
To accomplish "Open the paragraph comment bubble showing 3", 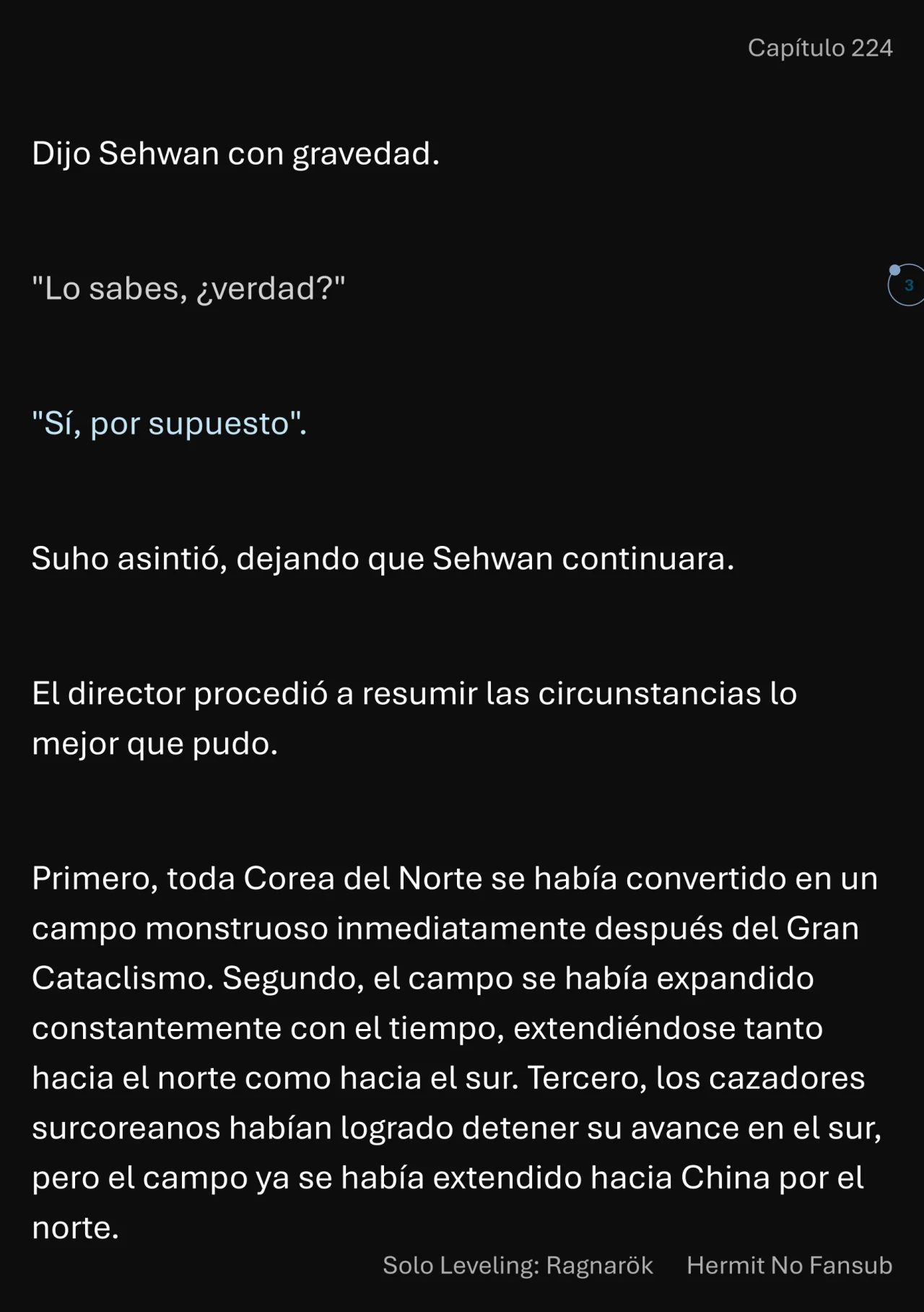I will (907, 285).
